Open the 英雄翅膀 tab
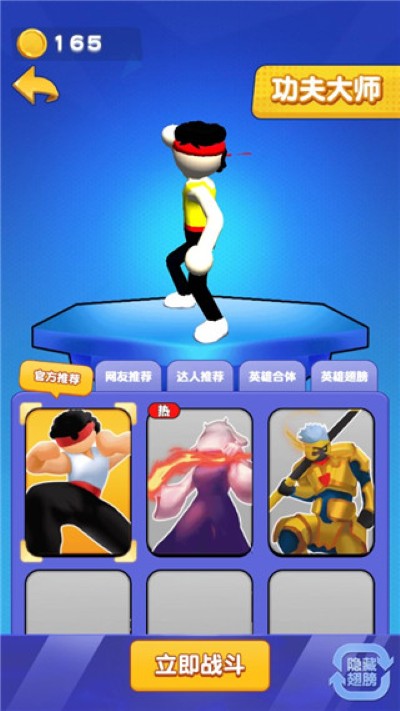400x711 pixels. coord(344,376)
